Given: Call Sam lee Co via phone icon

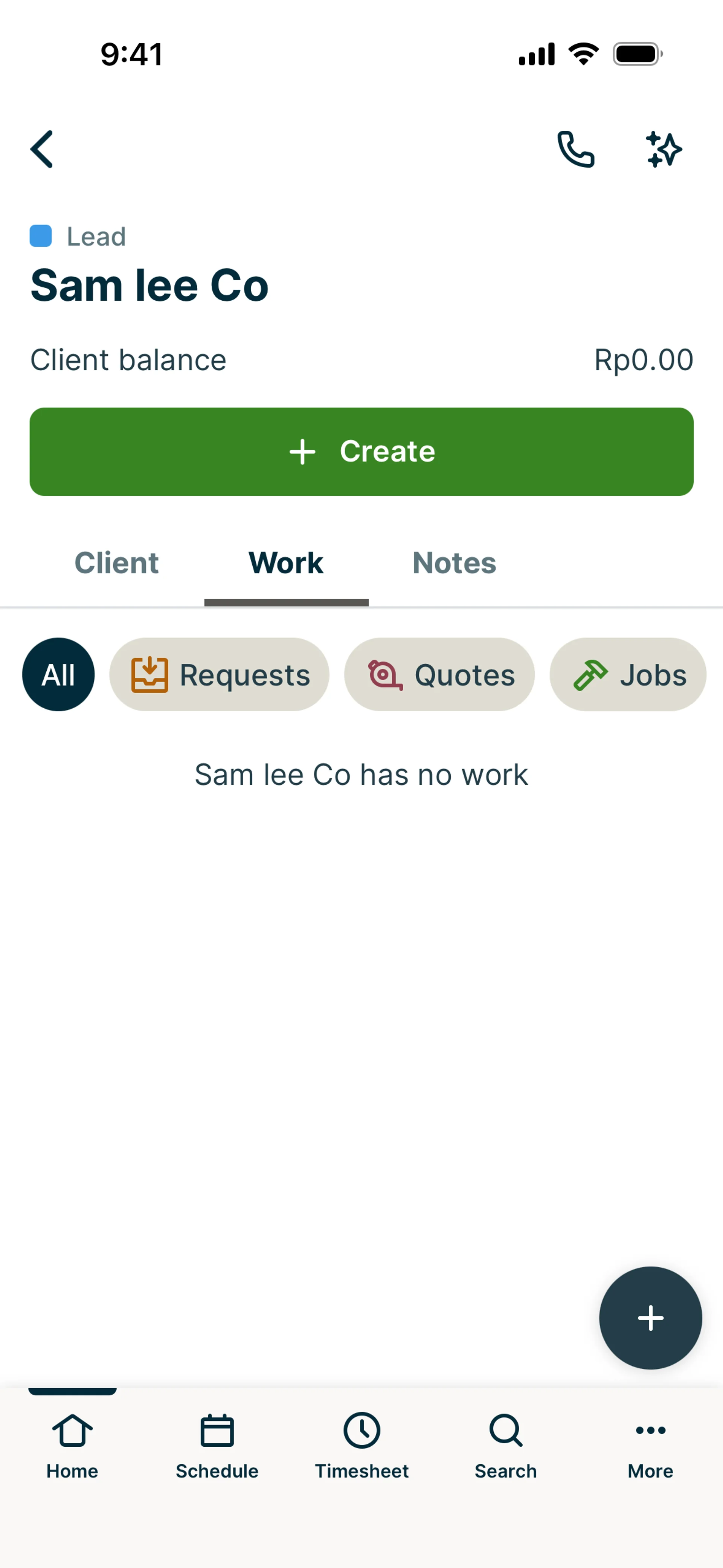Looking at the screenshot, I should pos(576,149).
